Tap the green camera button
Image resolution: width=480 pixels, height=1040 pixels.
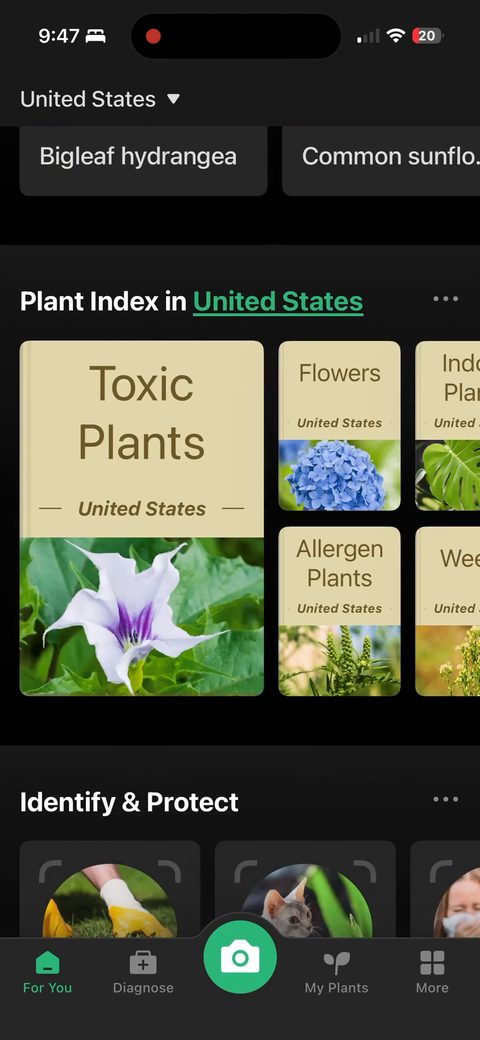pos(240,957)
